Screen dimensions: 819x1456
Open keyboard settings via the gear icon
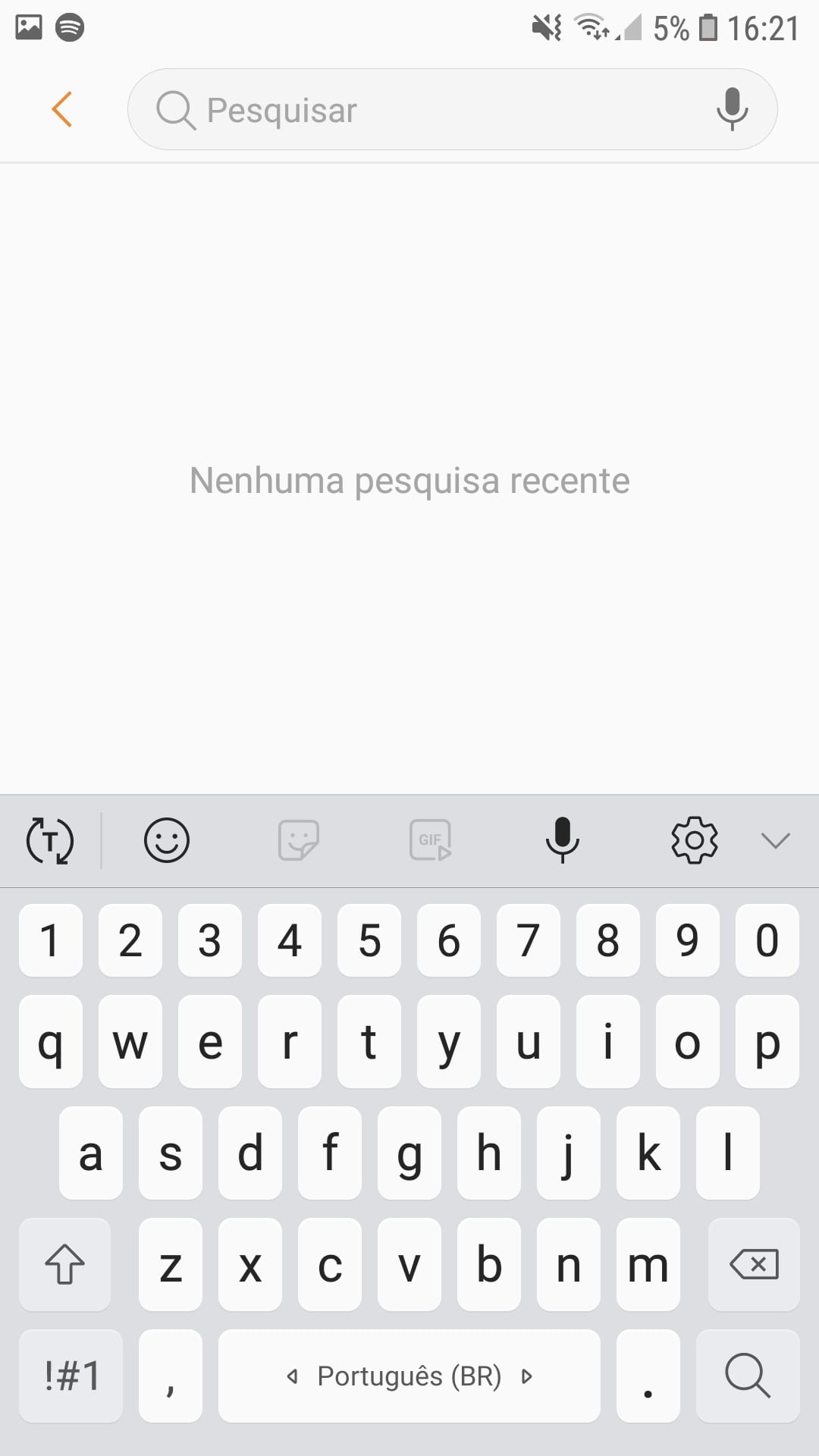pyautogui.click(x=694, y=840)
